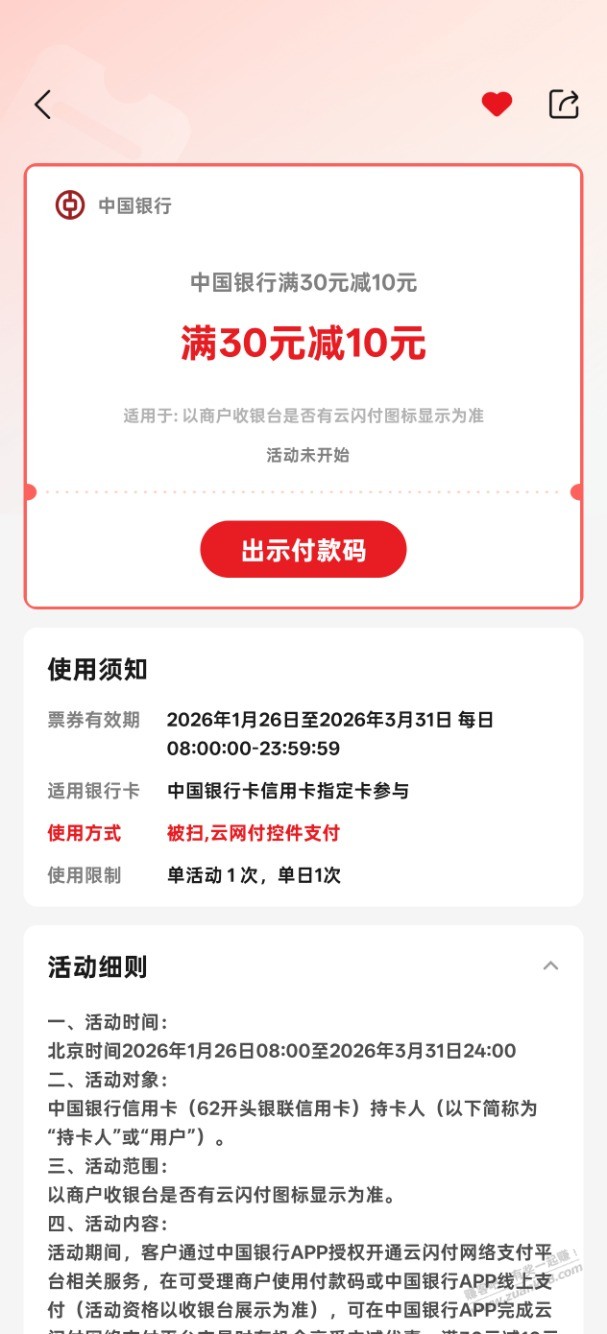Collapse the 活动细则 section
607x1334 pixels.
click(550, 966)
